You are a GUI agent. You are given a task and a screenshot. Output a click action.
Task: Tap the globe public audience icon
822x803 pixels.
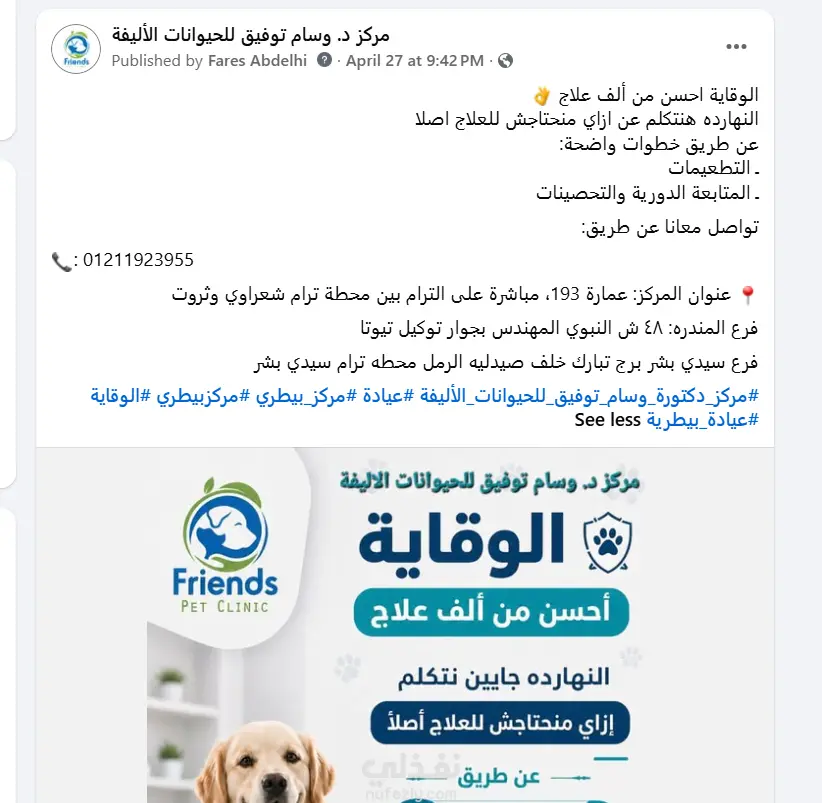tap(505, 61)
